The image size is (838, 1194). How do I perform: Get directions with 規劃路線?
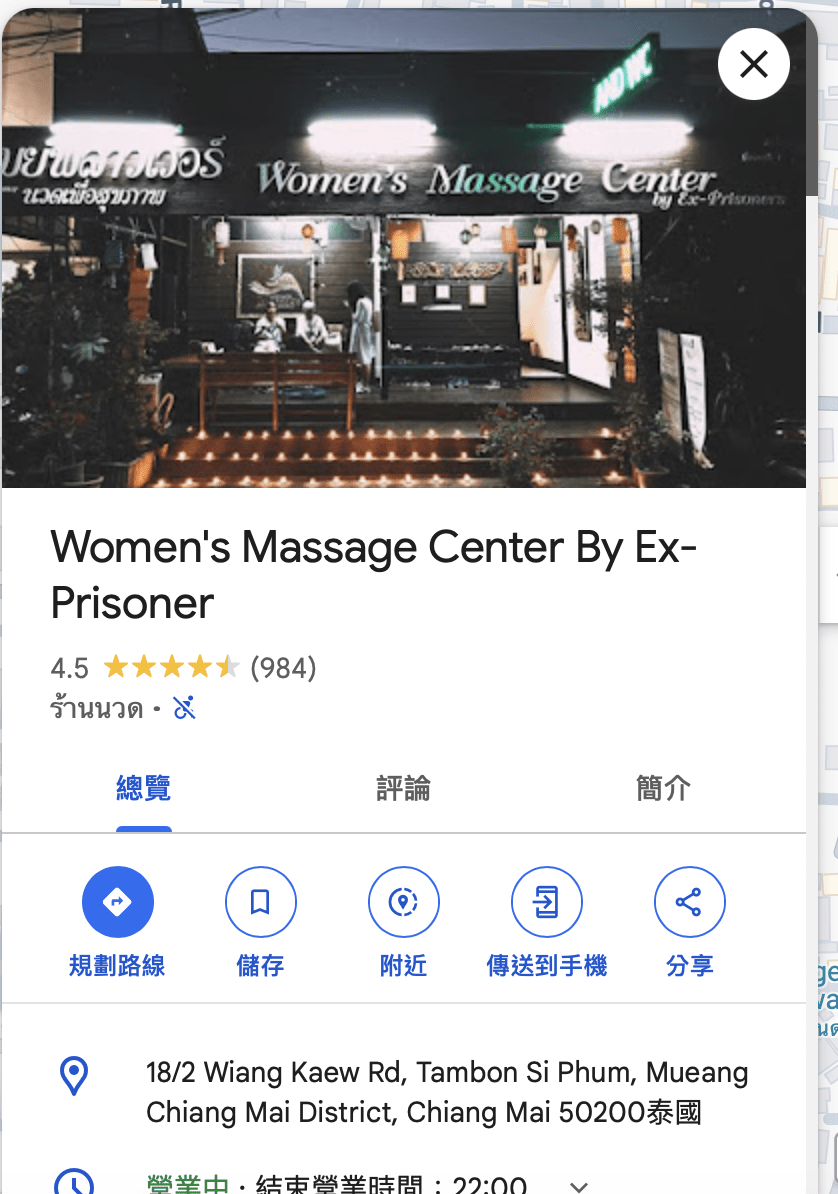[x=117, y=903]
